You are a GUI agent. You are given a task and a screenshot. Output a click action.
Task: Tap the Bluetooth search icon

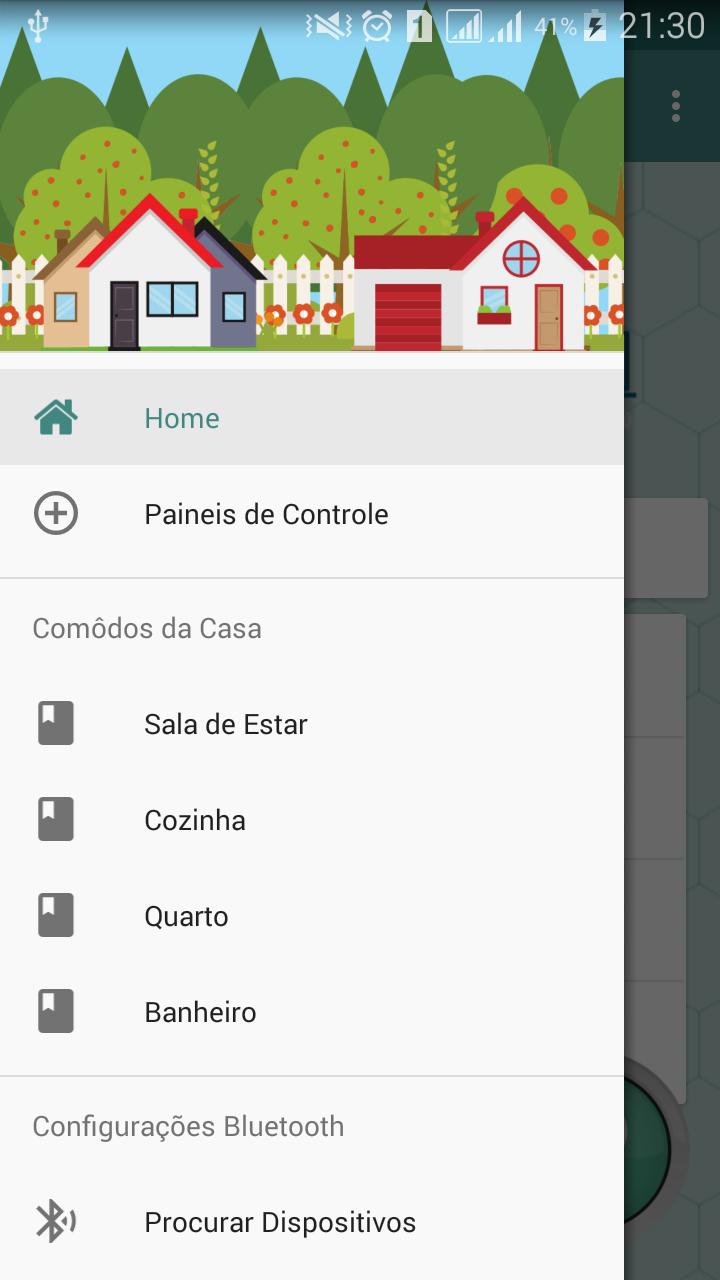[x=55, y=1220]
